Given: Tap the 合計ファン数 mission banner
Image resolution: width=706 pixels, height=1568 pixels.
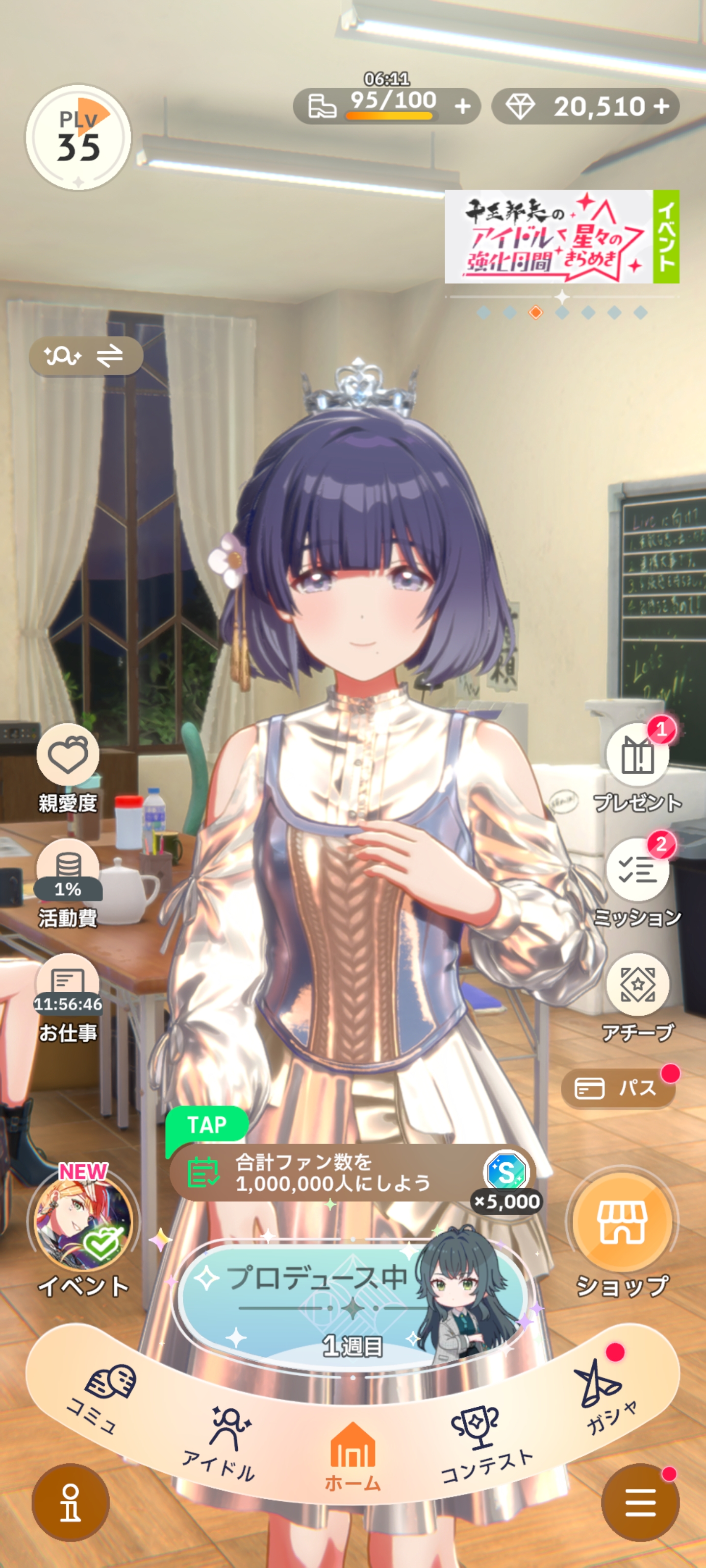Looking at the screenshot, I should point(350,1173).
